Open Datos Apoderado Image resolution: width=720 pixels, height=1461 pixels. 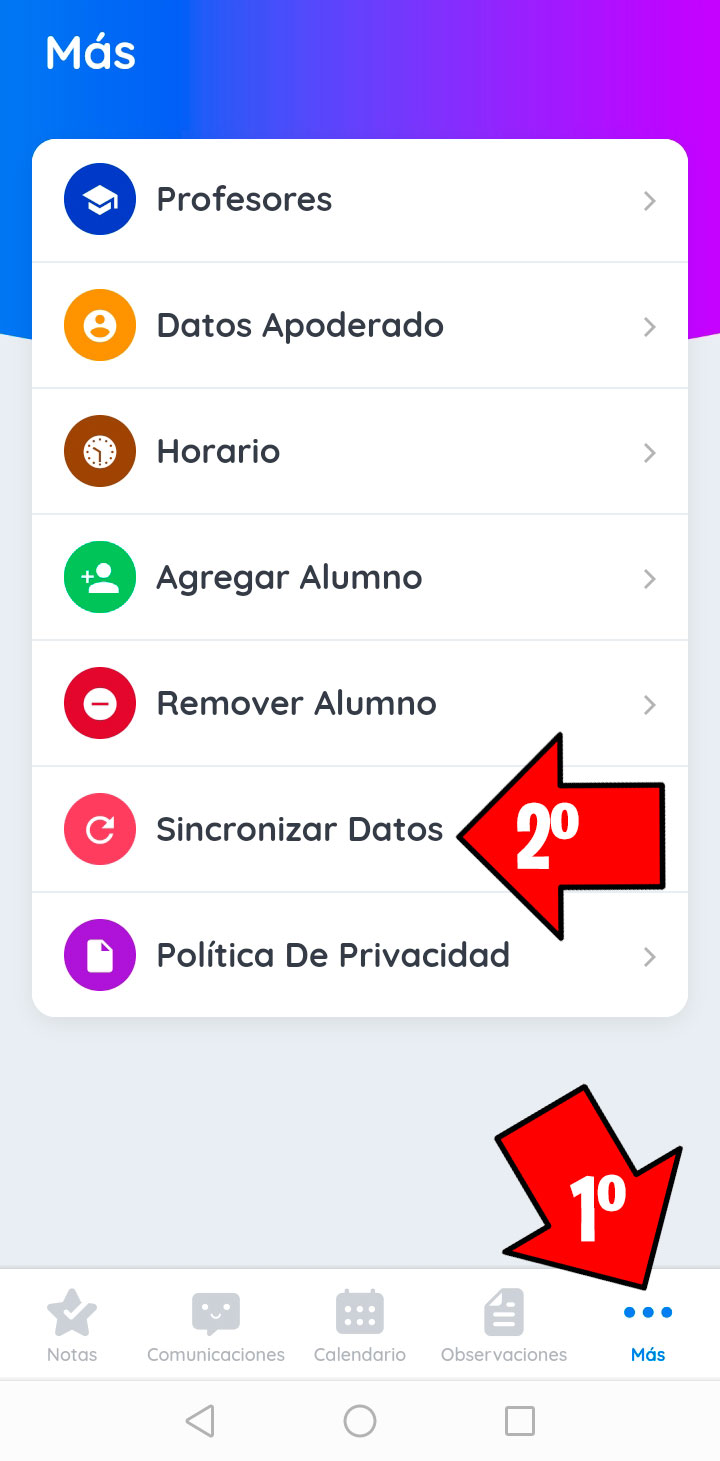(360, 326)
